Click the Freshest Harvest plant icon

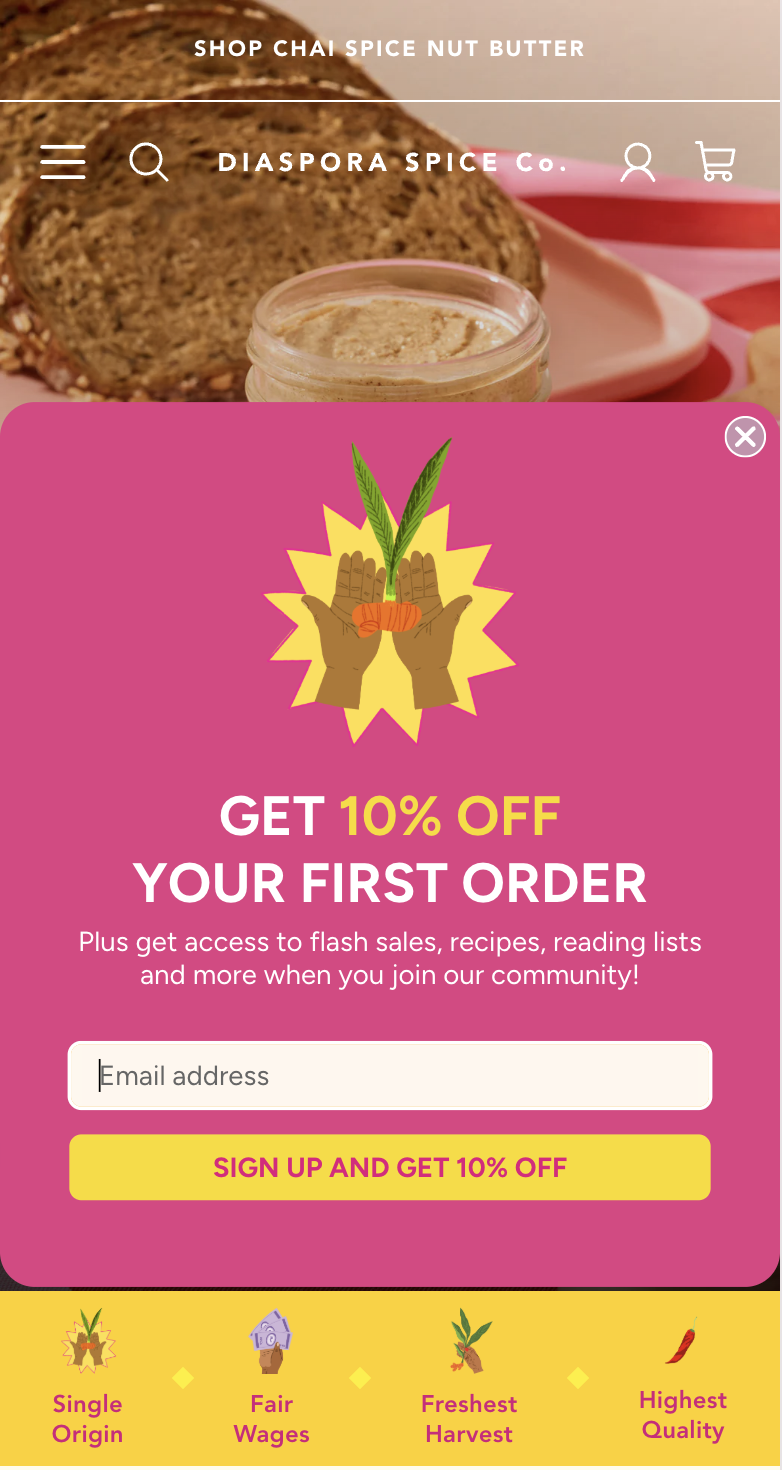[469, 1340]
